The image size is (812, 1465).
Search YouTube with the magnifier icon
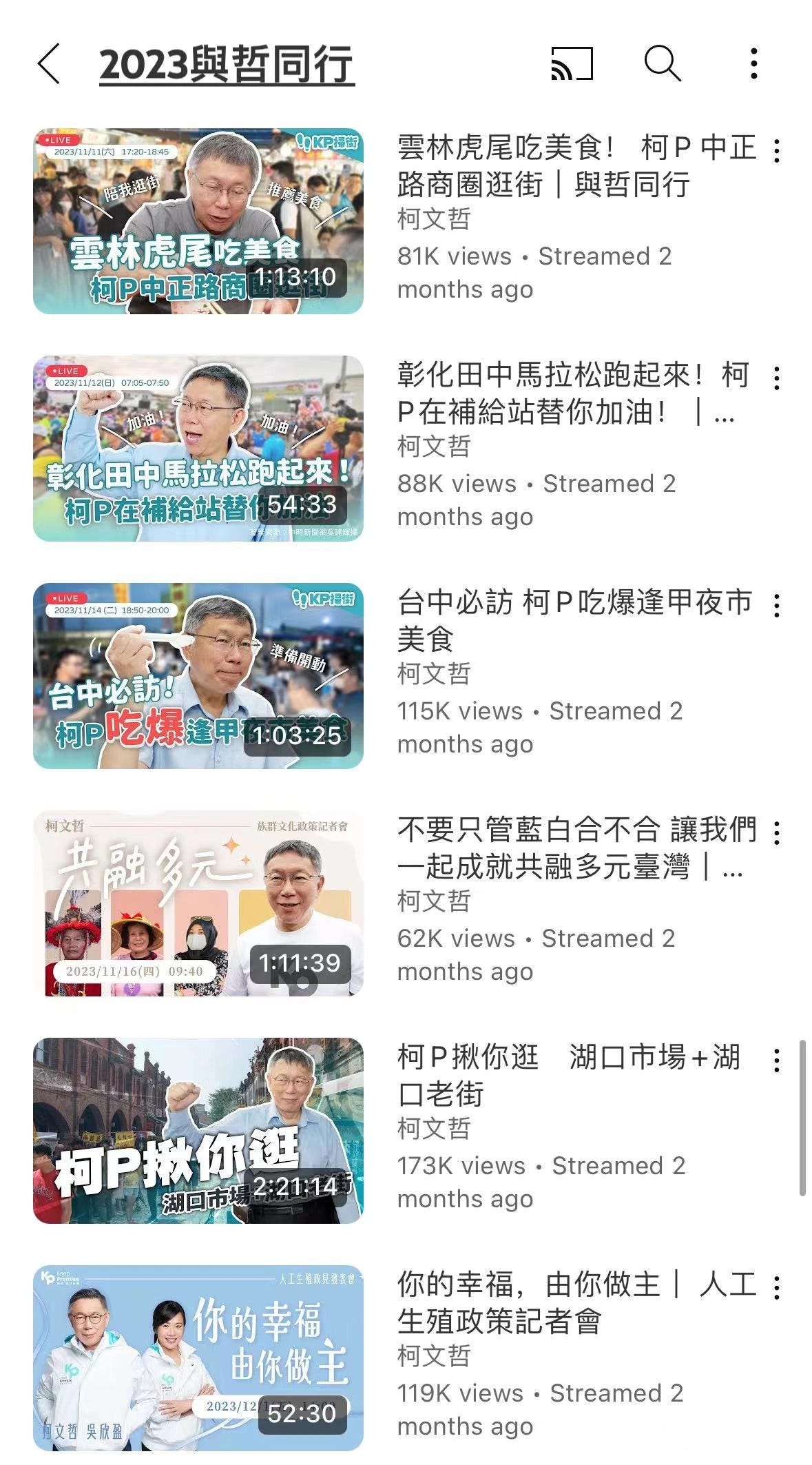click(x=662, y=64)
